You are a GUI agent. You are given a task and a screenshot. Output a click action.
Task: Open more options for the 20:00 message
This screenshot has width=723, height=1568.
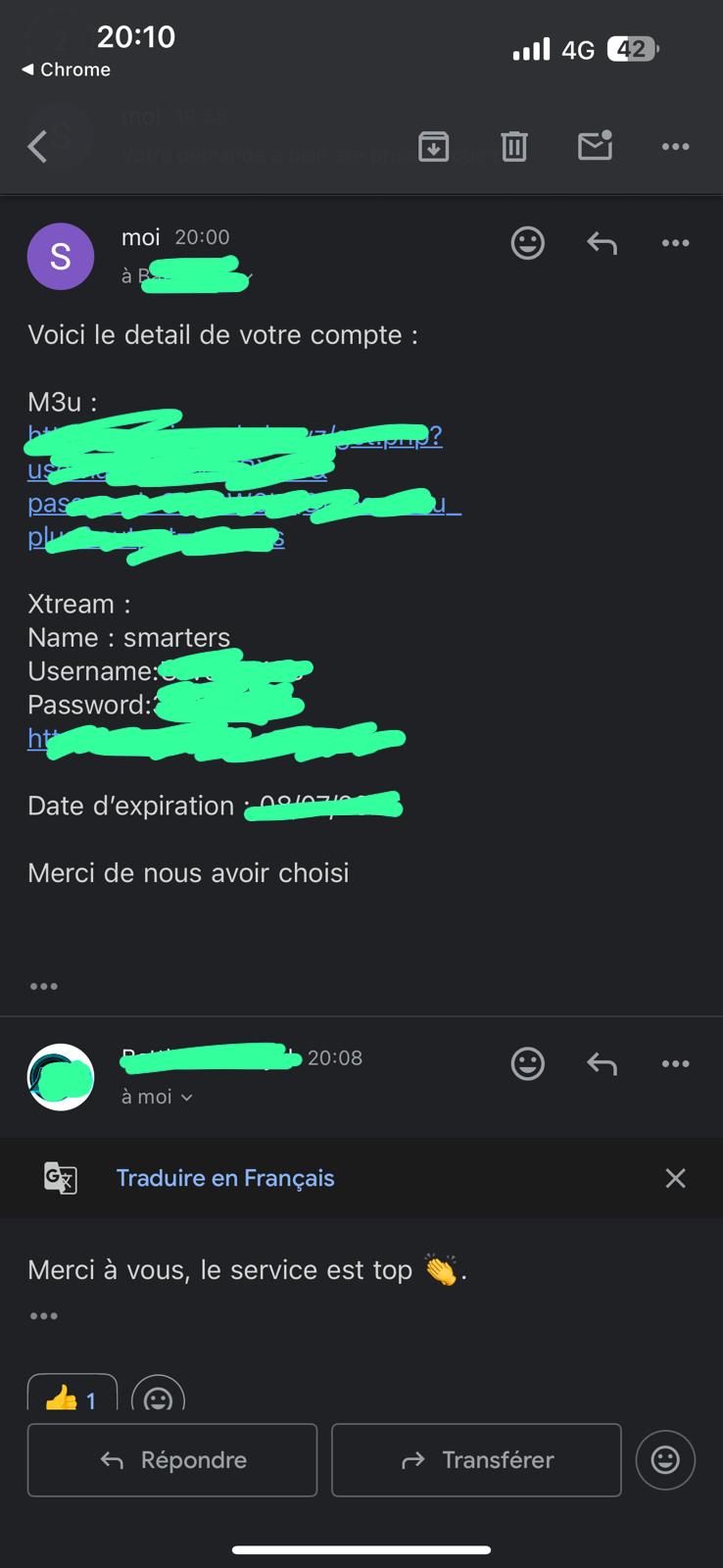pyautogui.click(x=675, y=242)
